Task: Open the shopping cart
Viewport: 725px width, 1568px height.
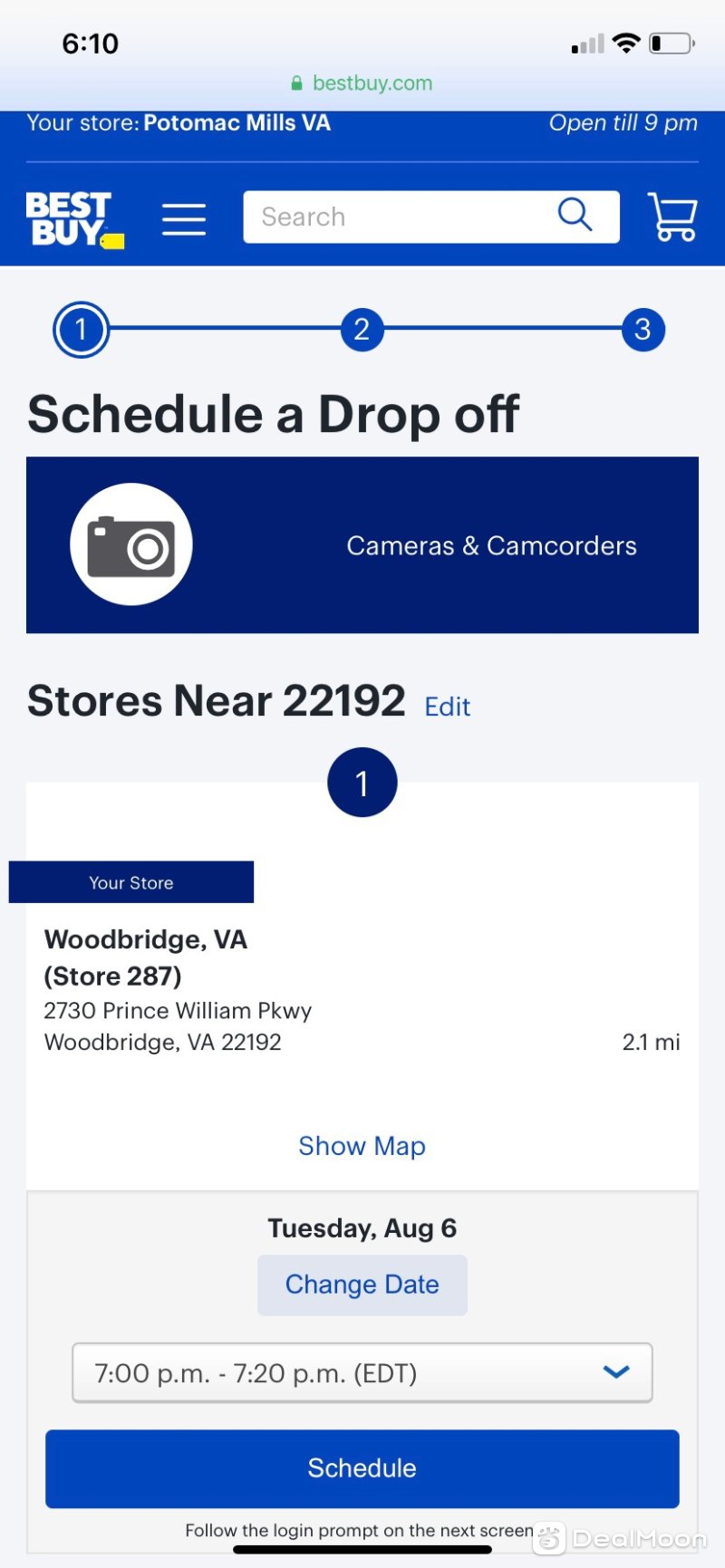Action: click(x=672, y=217)
